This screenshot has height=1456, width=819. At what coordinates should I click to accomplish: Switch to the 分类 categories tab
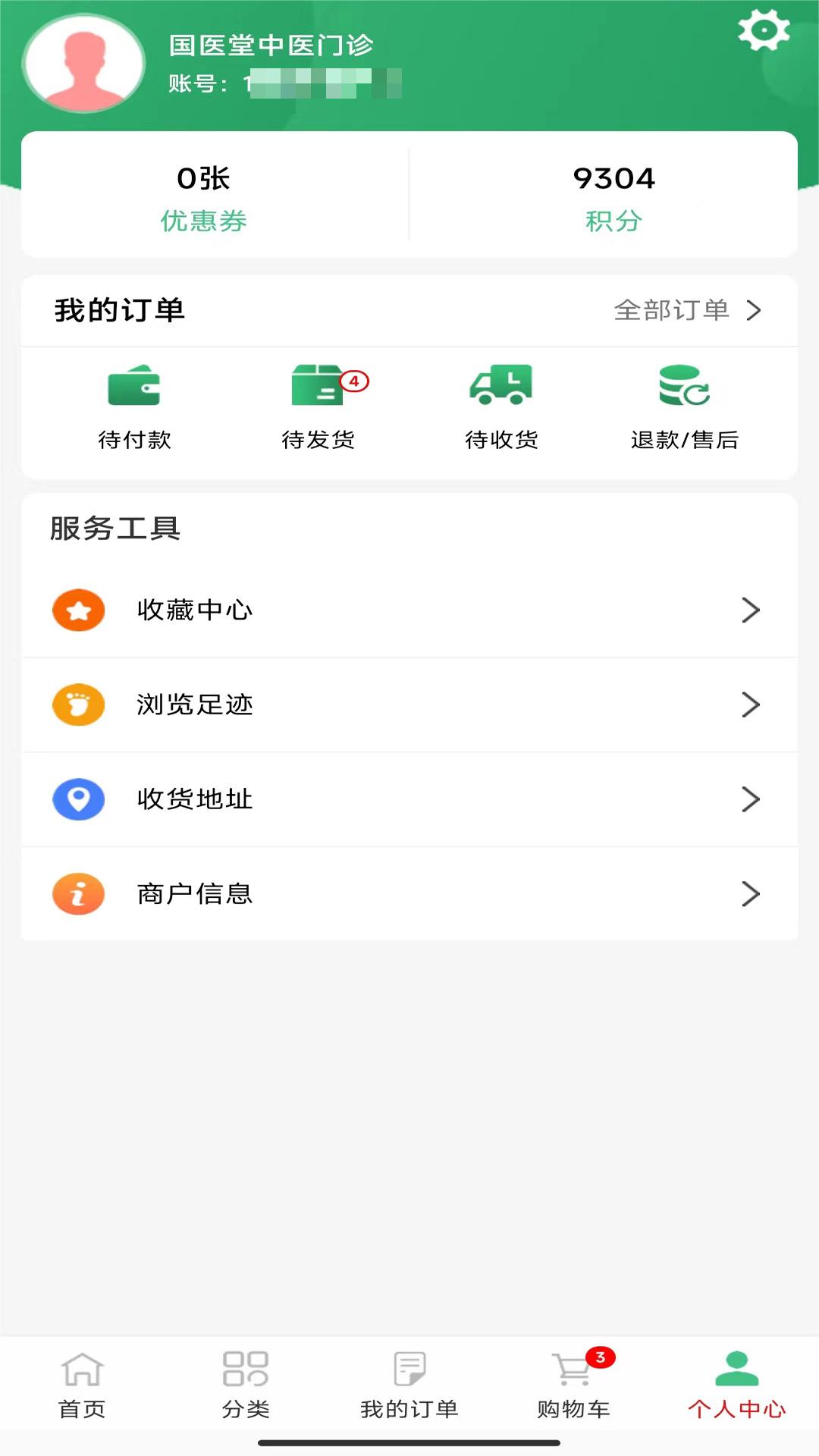coord(246,1385)
